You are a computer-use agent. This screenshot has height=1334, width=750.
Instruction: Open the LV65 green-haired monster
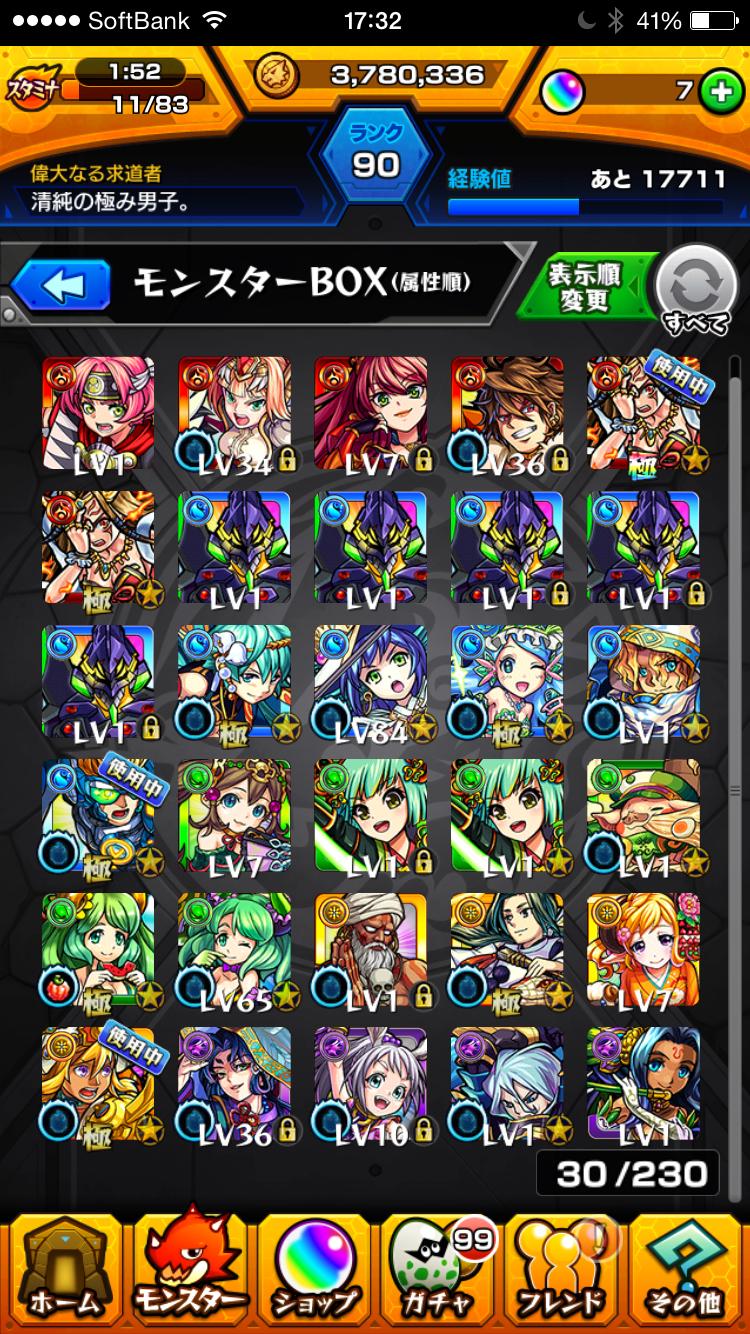234,949
